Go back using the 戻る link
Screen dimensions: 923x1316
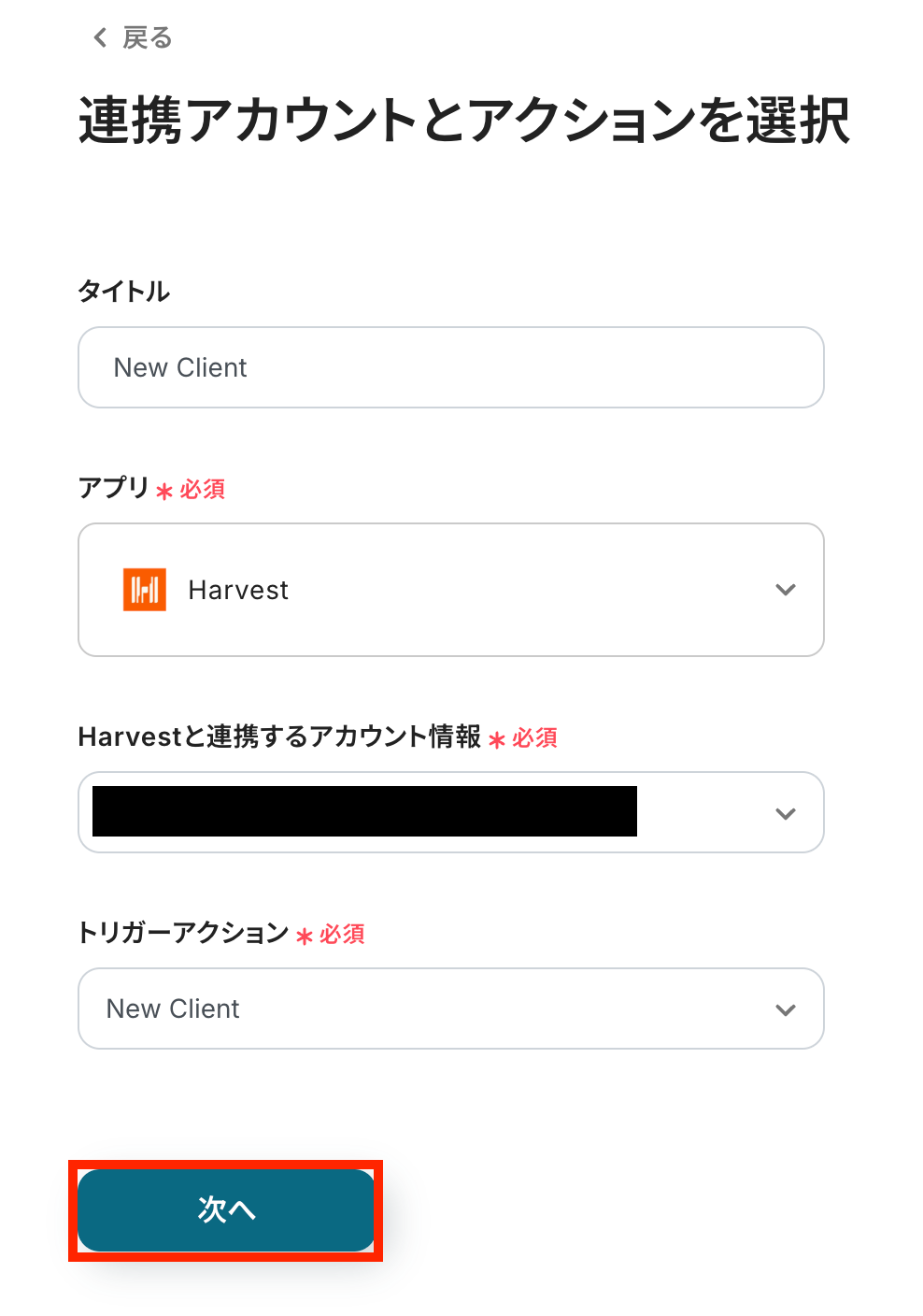pyautogui.click(x=133, y=38)
